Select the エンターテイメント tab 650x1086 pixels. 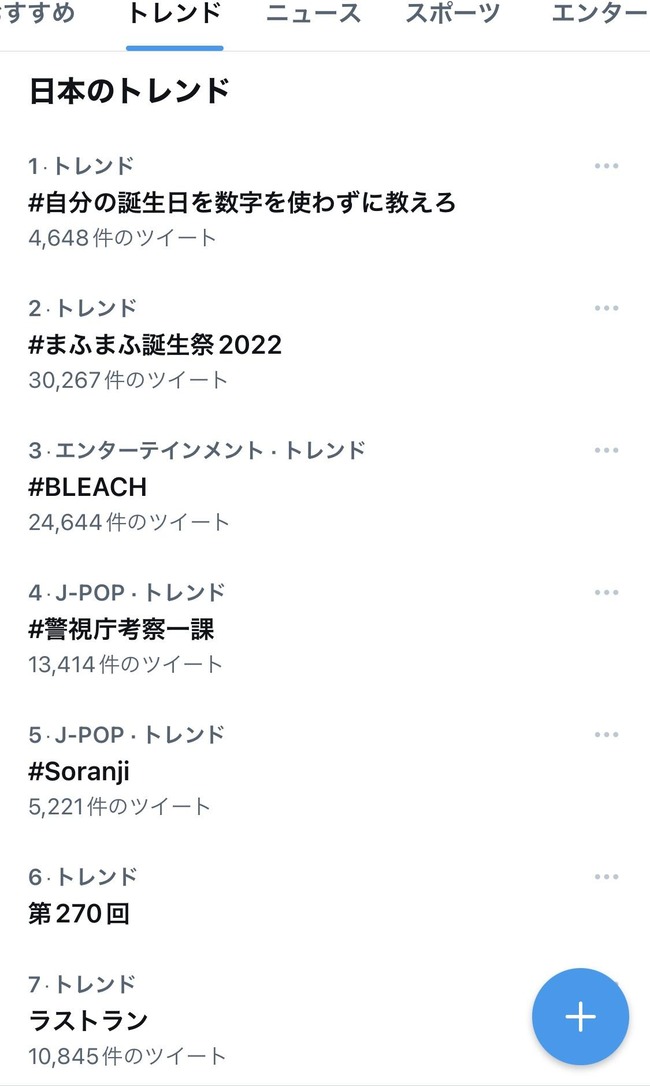coord(600,14)
